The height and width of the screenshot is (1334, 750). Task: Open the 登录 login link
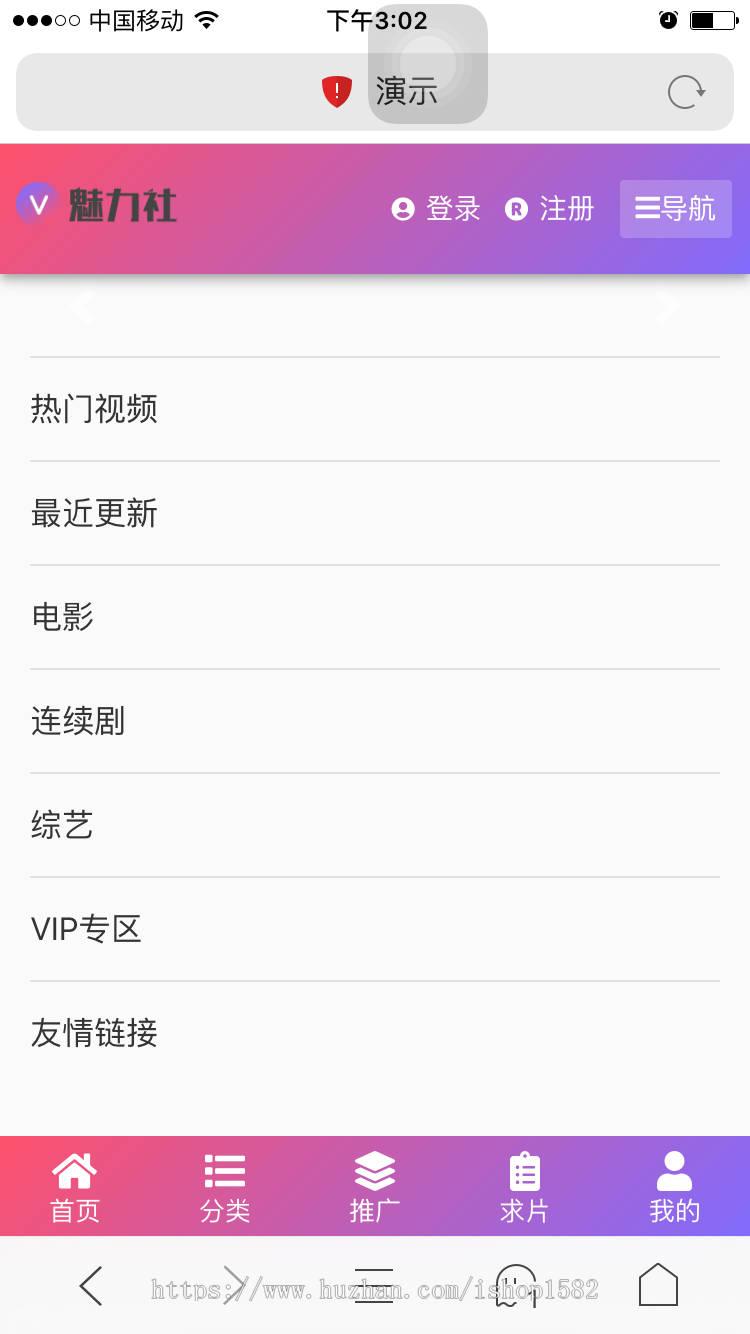452,210
